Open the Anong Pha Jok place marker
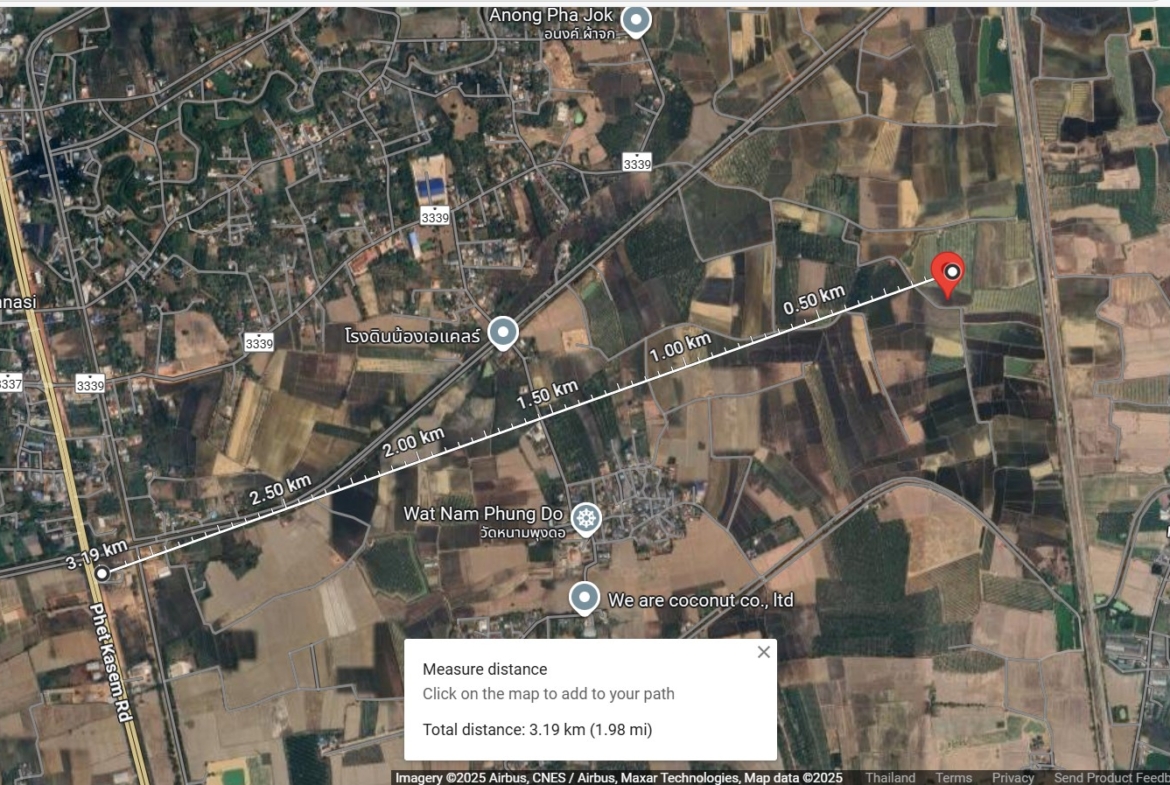Viewport: 1170px width, 785px height. (636, 19)
